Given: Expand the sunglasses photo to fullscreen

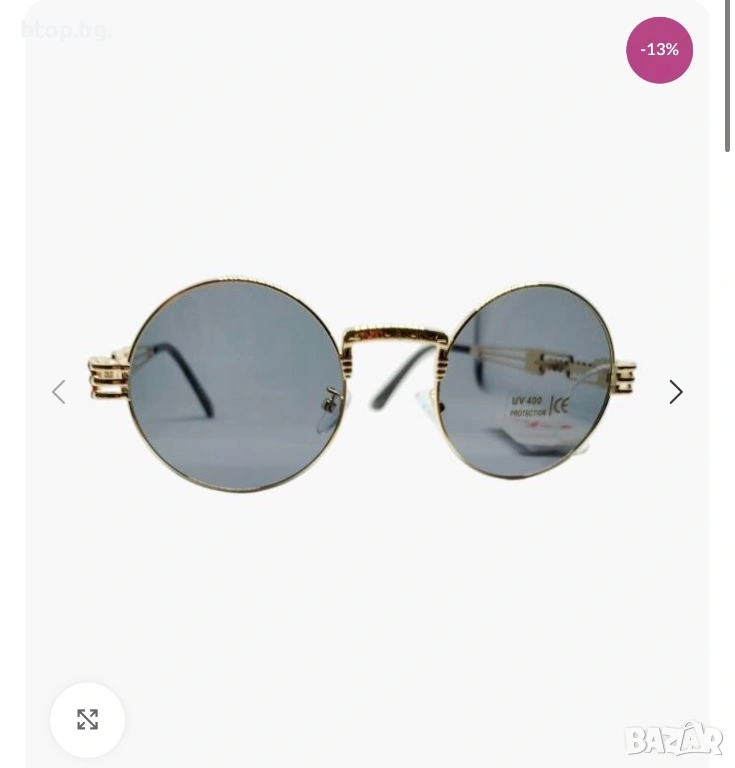Looking at the screenshot, I should (88, 720).
